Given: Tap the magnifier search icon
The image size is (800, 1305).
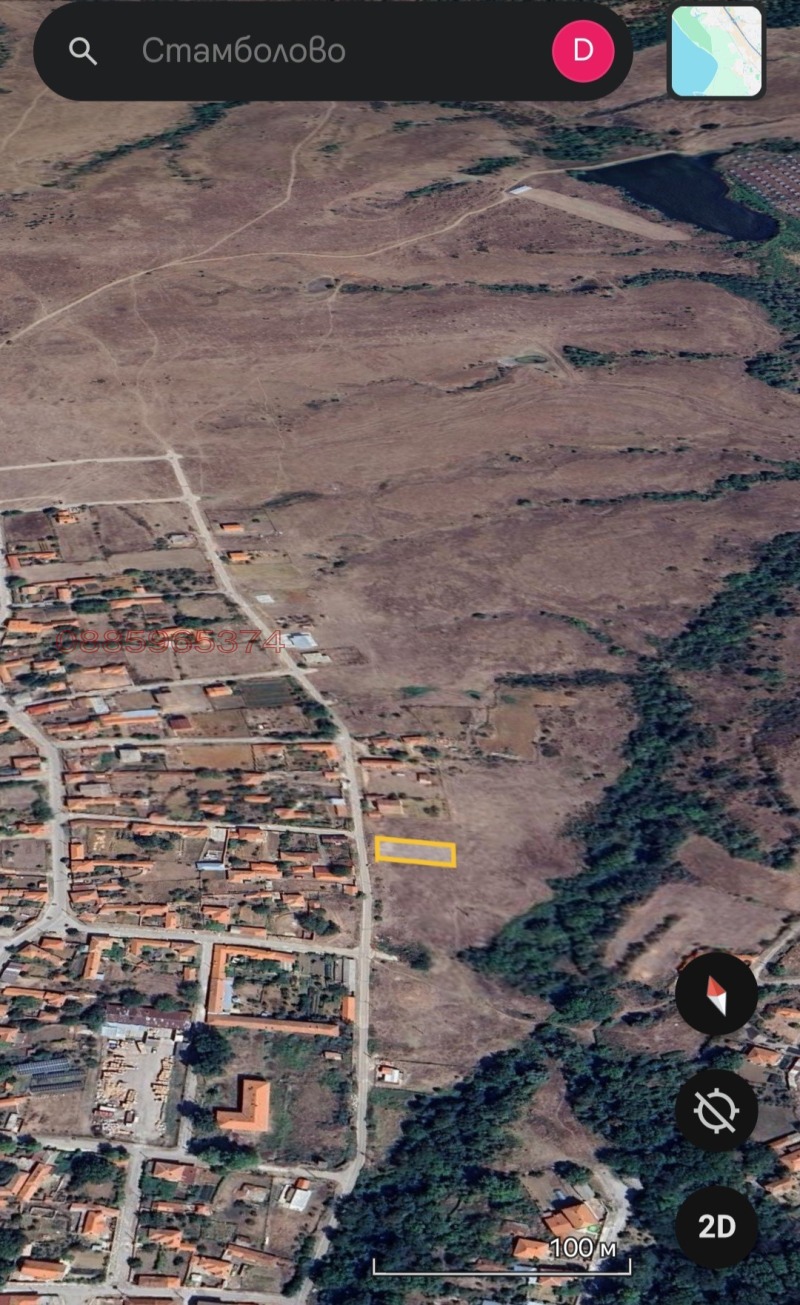Looking at the screenshot, I should [x=83, y=51].
